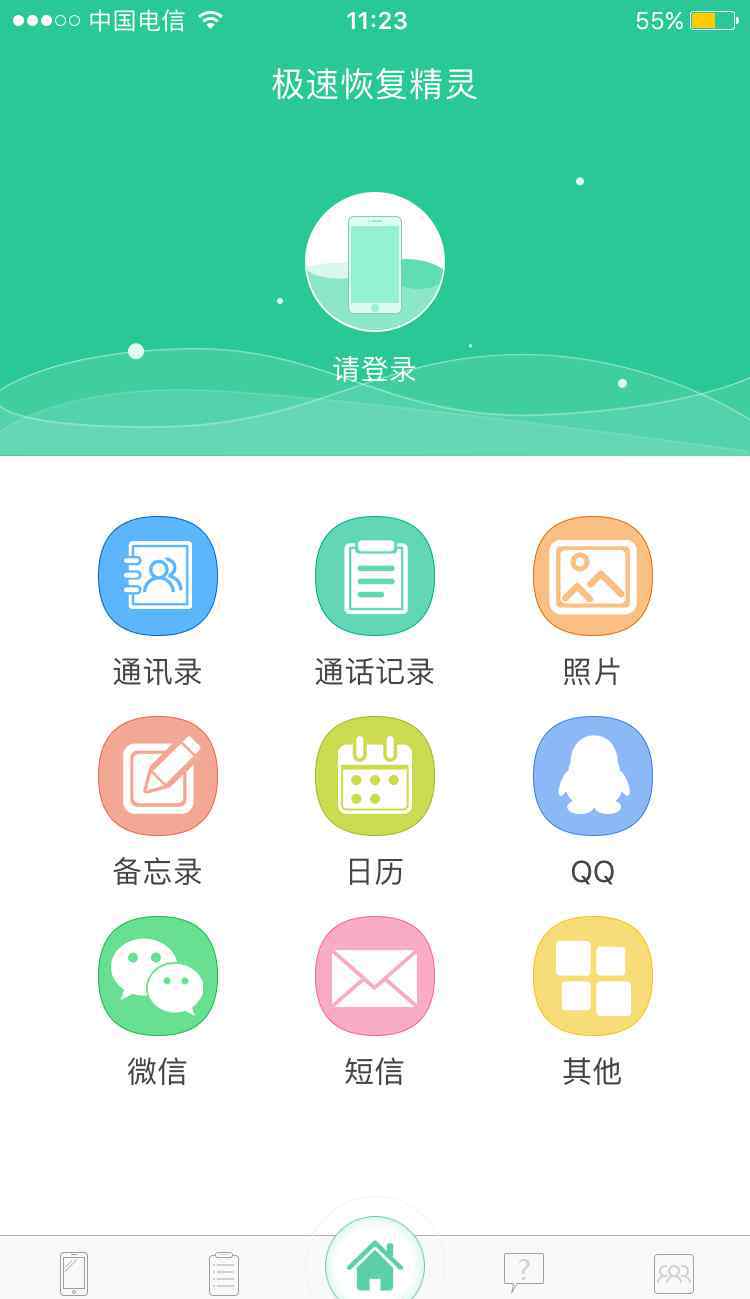Open 日历 calendar recovery

(374, 776)
